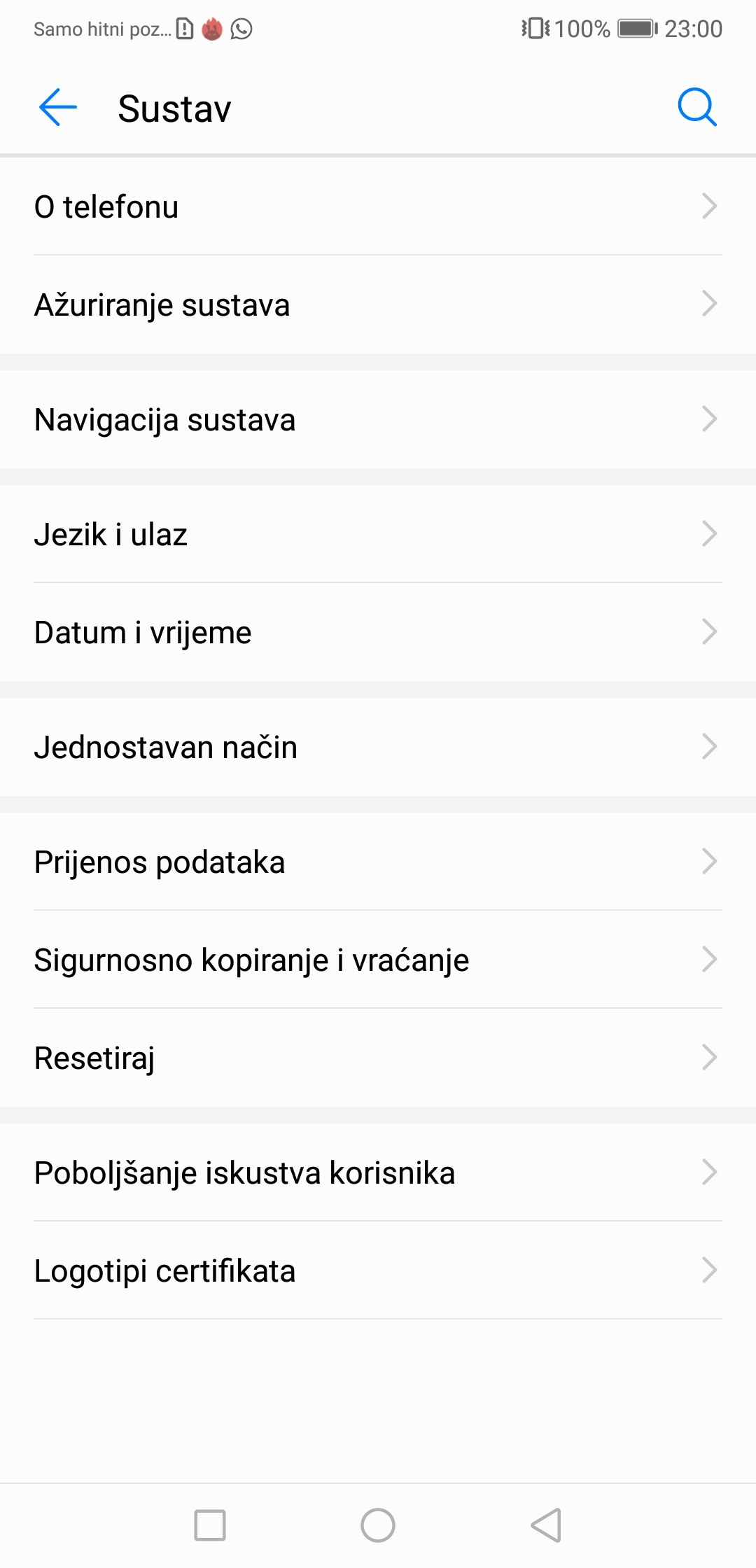Open Poboljšanje iskustva korisnika
The height and width of the screenshot is (1568, 756).
[x=378, y=1172]
